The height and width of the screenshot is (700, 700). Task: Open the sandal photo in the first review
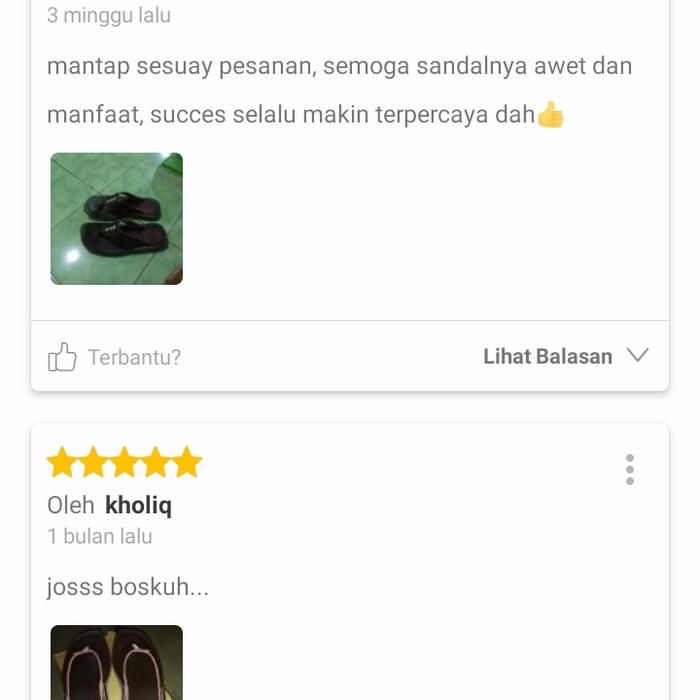point(116,218)
